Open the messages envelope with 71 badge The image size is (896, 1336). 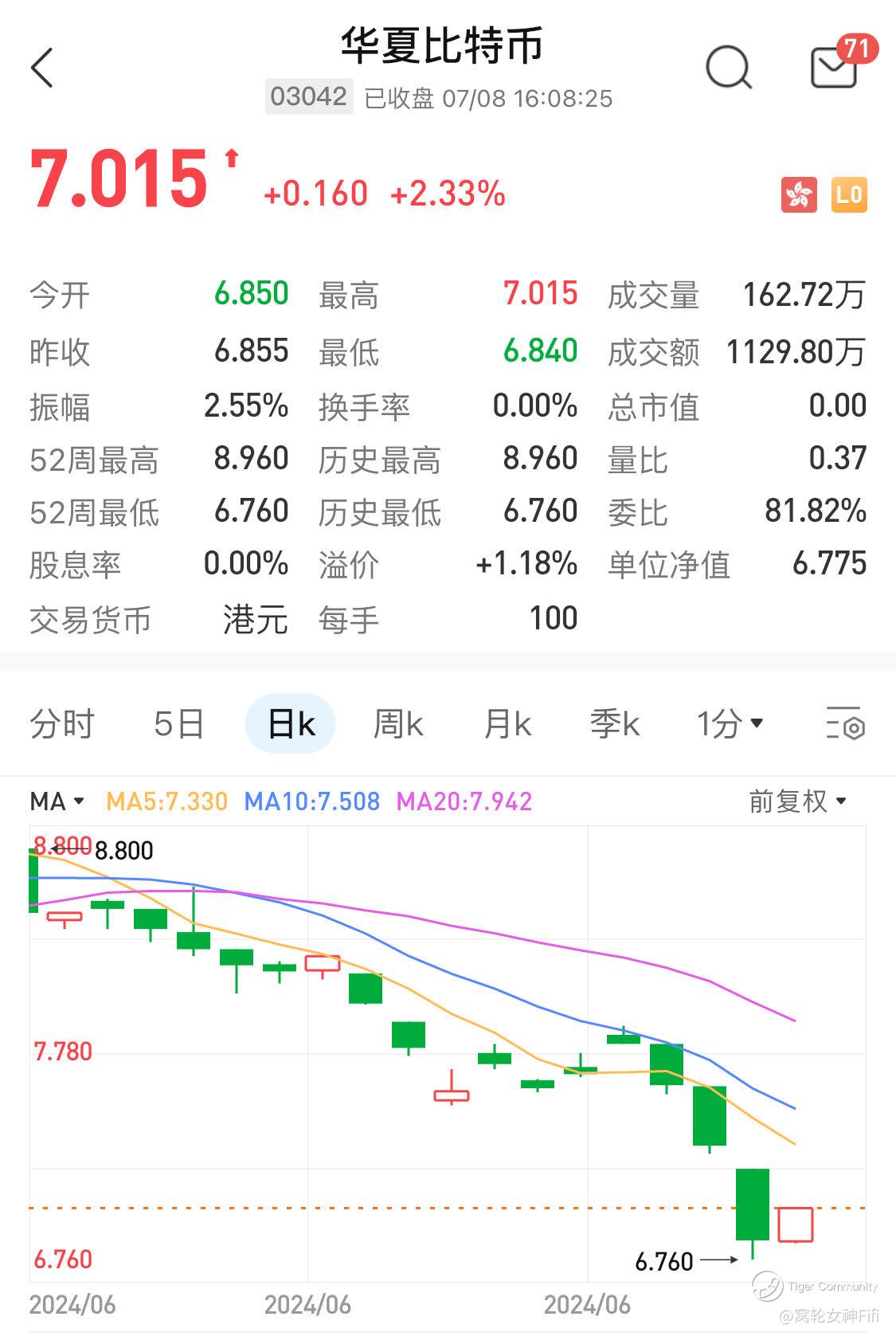click(834, 68)
